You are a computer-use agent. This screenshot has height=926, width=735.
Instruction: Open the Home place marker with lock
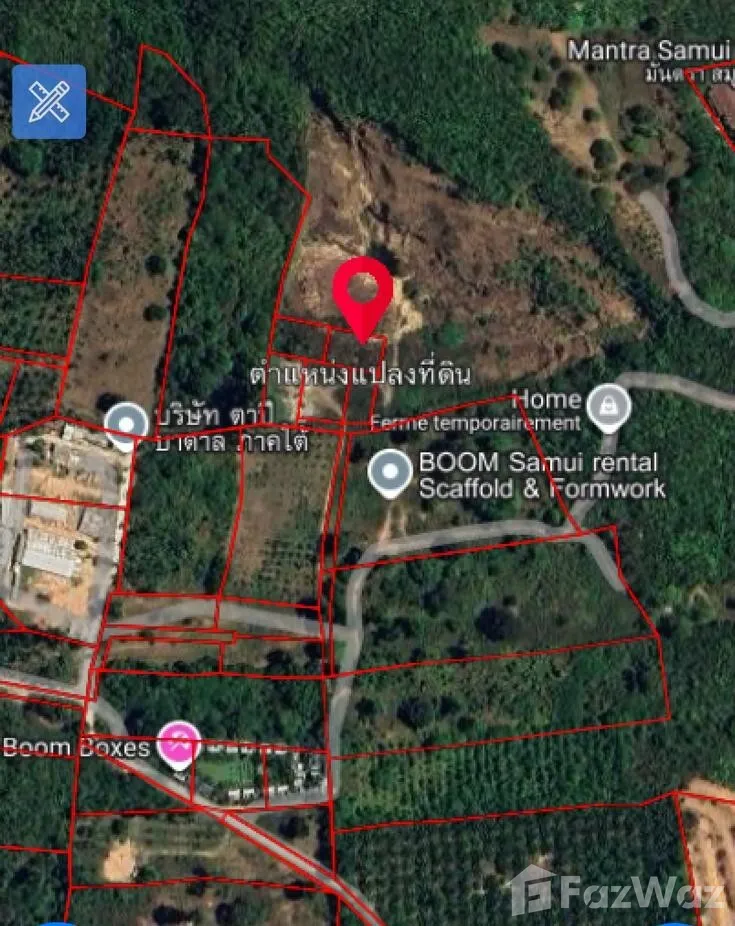pos(607,406)
